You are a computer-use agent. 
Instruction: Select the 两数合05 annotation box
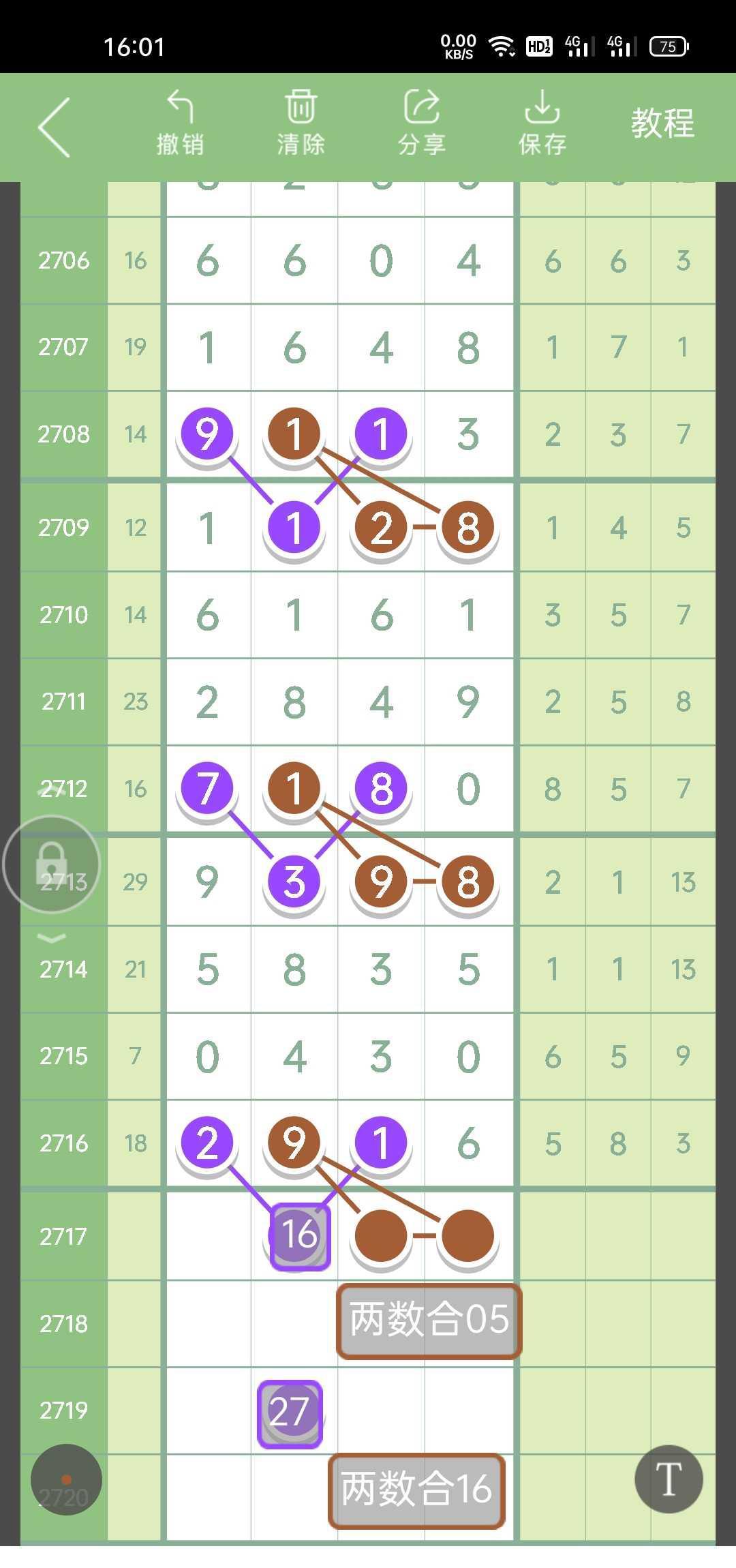point(429,1321)
